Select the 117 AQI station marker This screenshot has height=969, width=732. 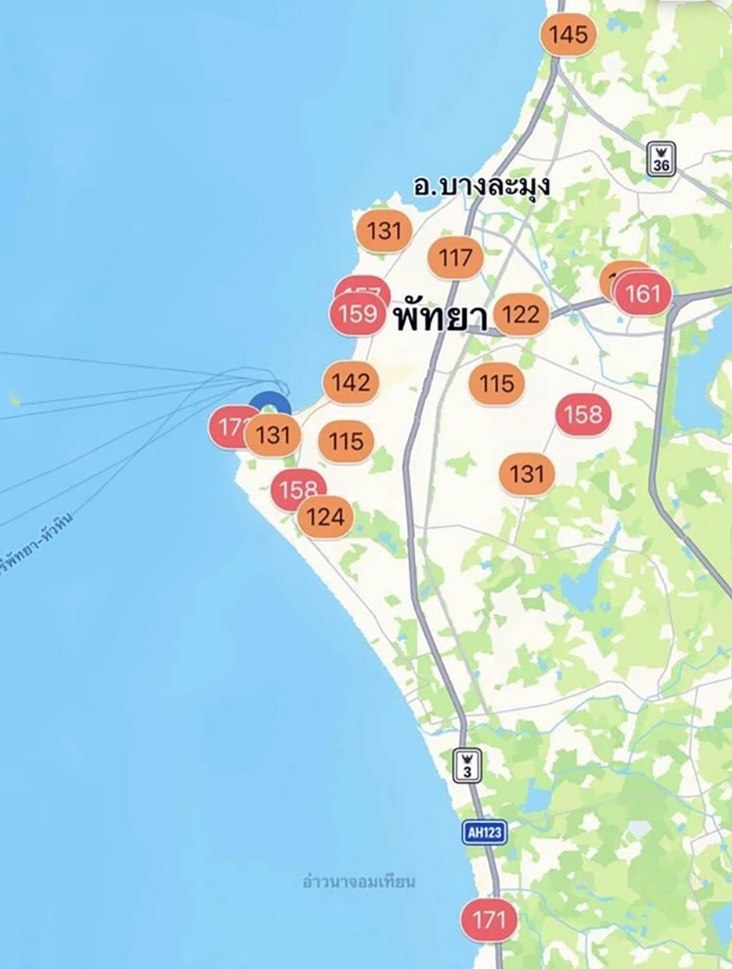[x=455, y=259]
